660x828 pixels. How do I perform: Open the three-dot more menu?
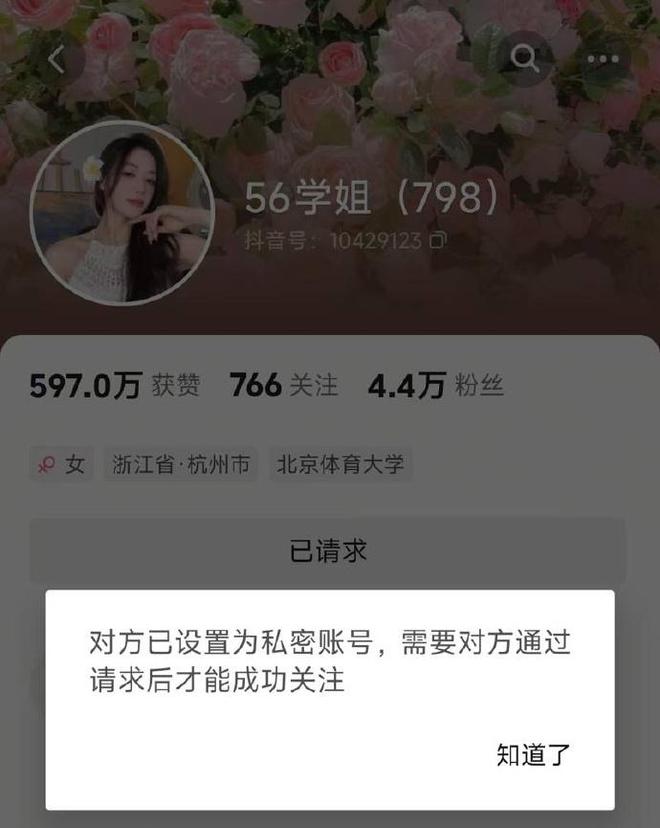(x=603, y=59)
